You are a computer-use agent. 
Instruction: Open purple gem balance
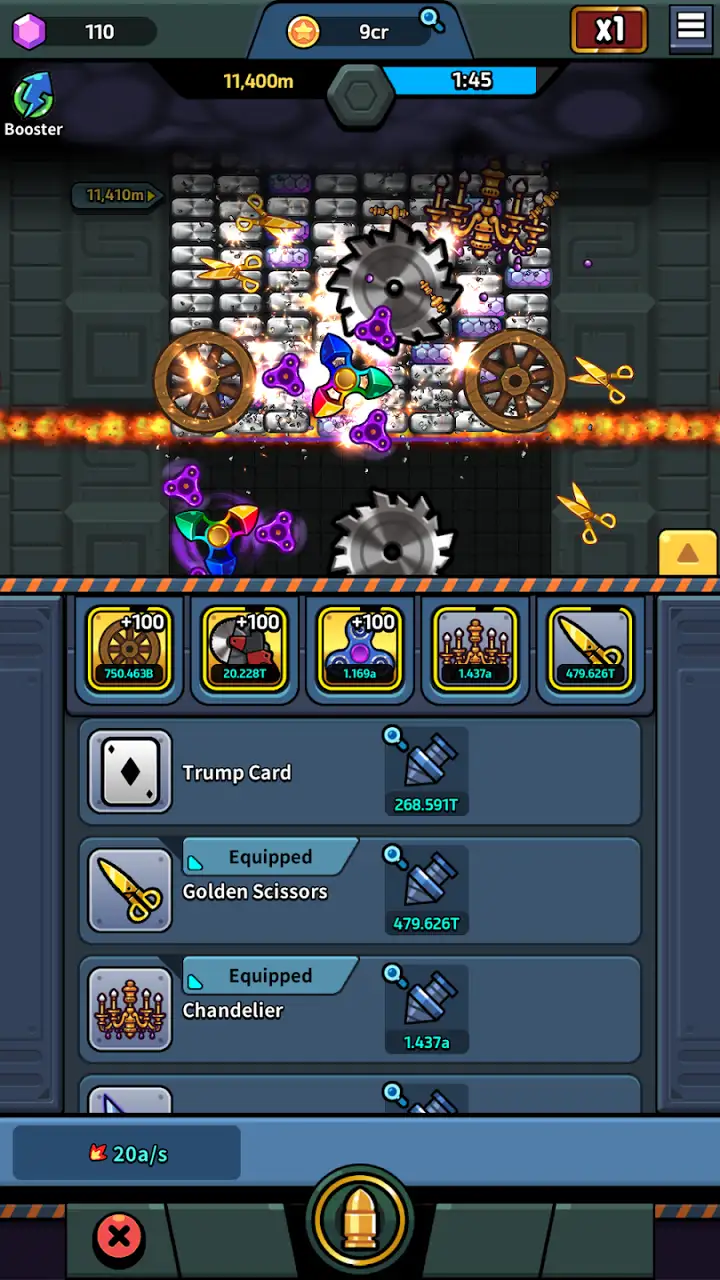[x=82, y=32]
